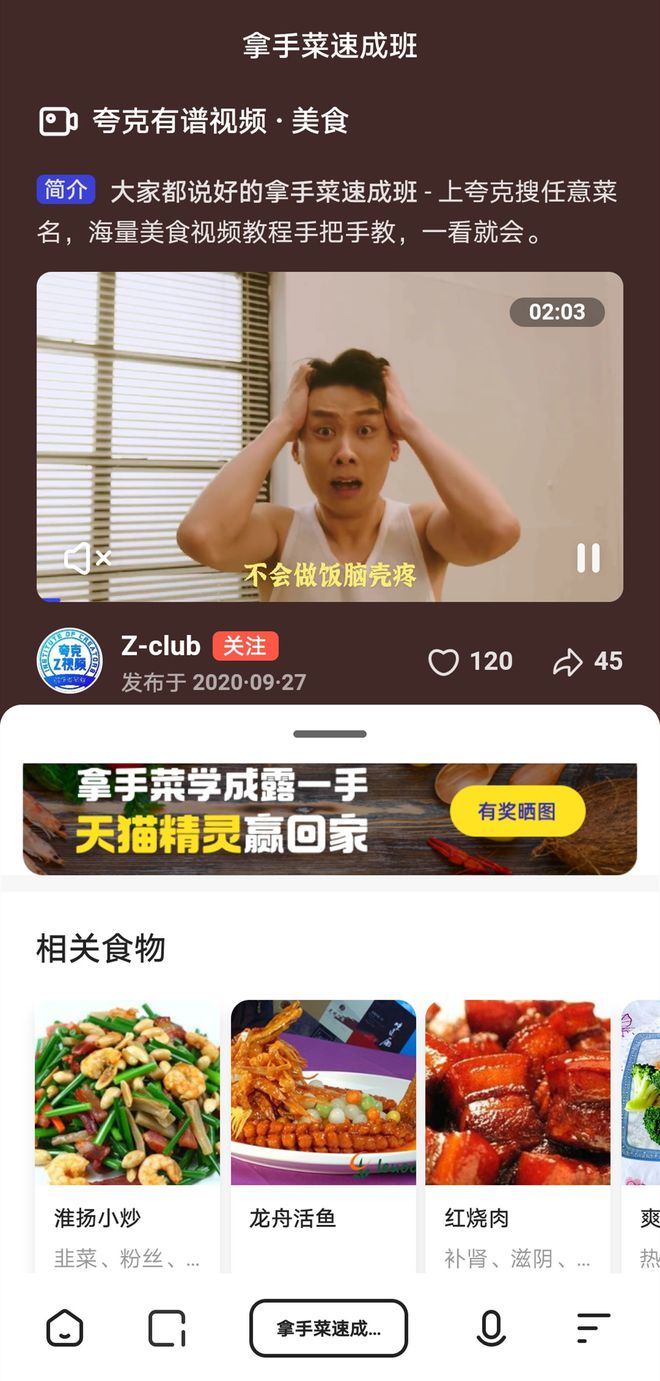The height and width of the screenshot is (1381, 660).
Task: Like this video with the heart
Action: pos(443,662)
